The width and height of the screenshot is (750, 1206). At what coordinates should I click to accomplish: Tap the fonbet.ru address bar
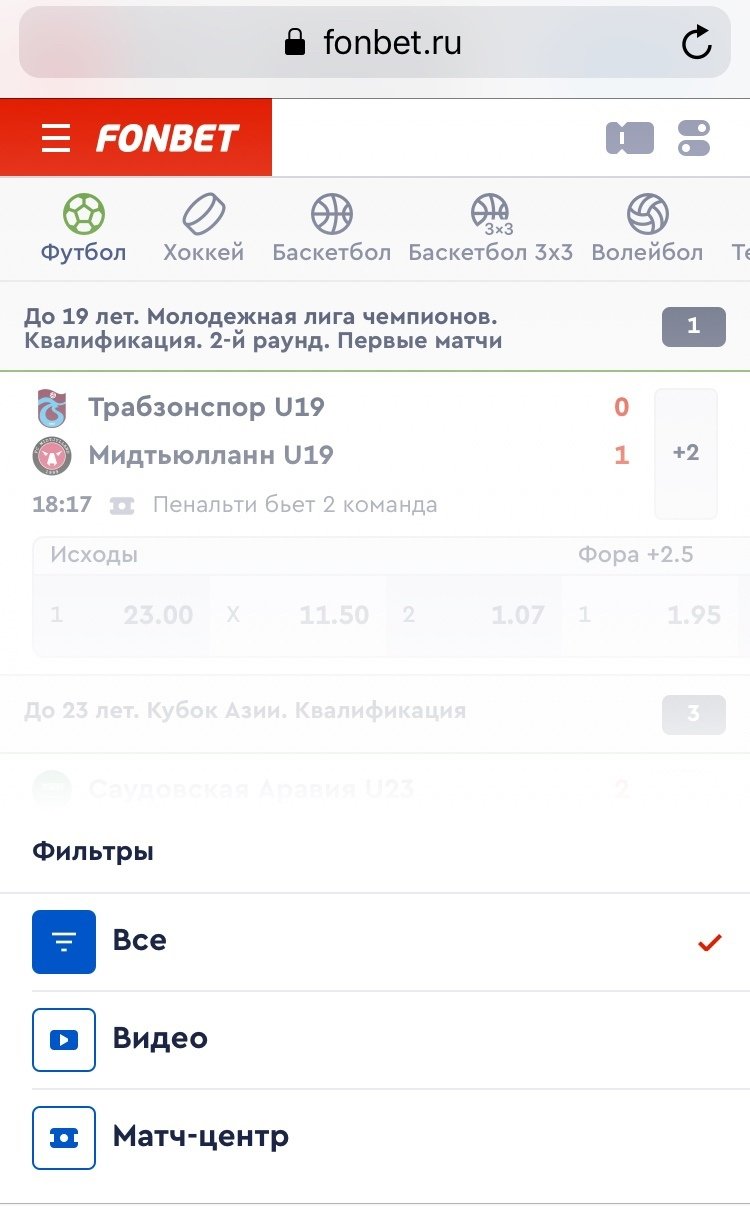click(374, 43)
